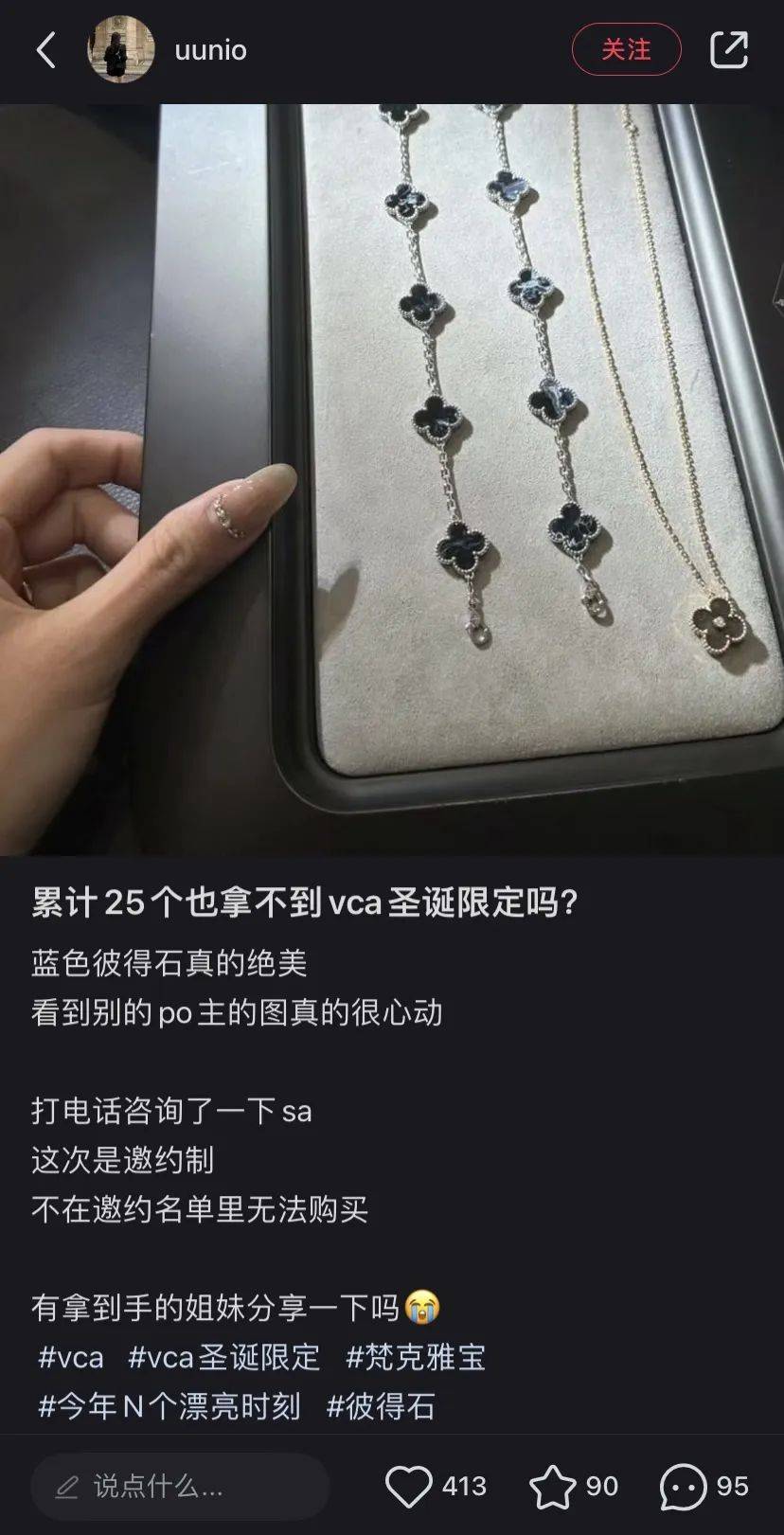Tap the username uunio
Image resolution: width=784 pixels, height=1535 pixels.
210,50
